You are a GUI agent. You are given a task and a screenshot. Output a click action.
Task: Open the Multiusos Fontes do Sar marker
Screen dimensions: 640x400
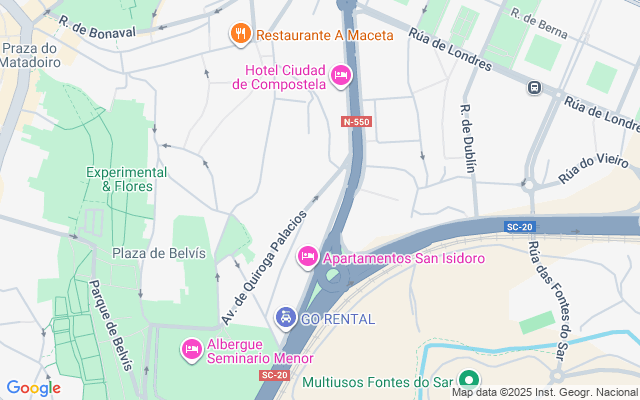(467, 381)
